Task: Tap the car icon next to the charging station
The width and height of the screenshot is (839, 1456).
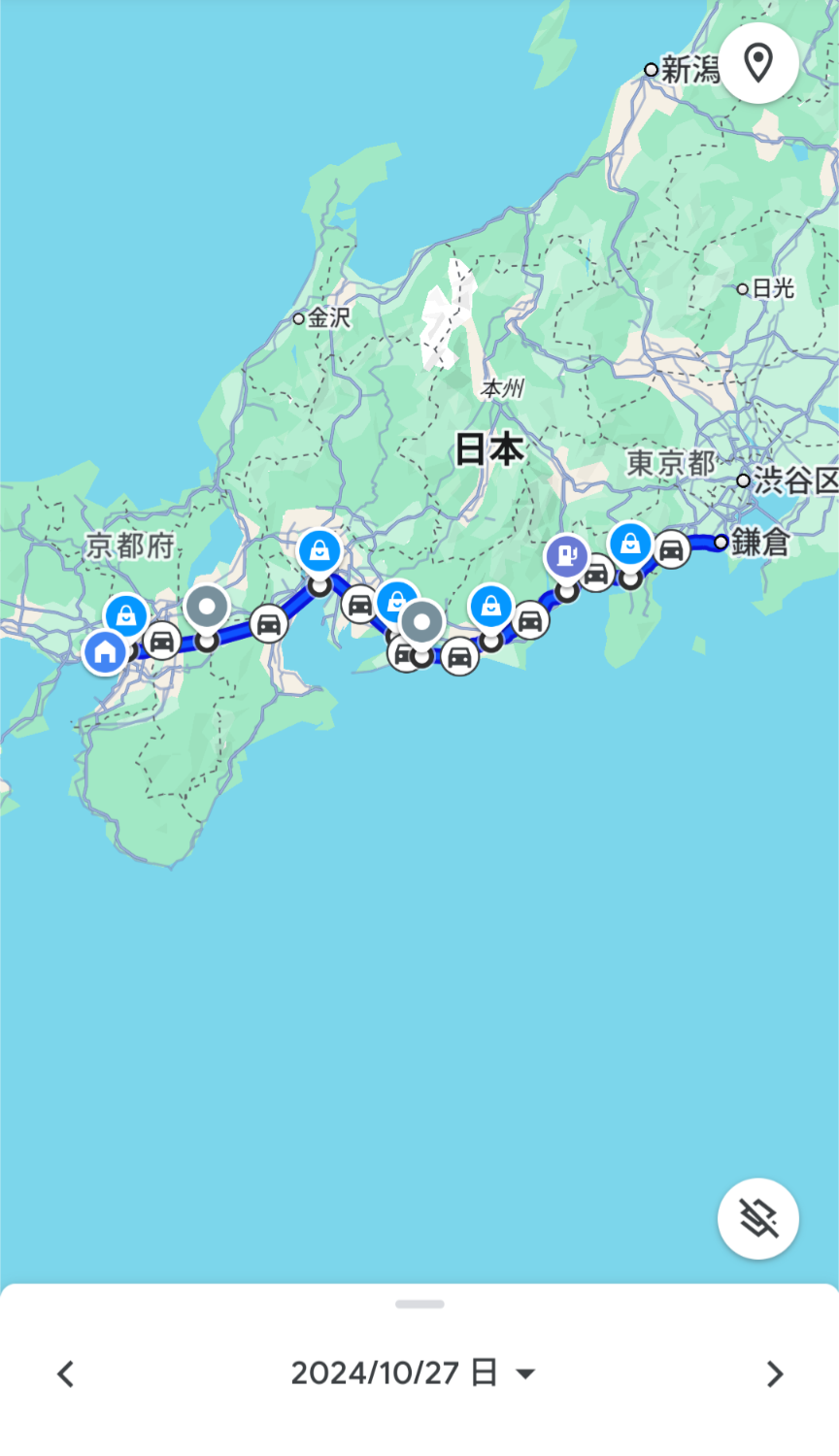Action: click(598, 572)
